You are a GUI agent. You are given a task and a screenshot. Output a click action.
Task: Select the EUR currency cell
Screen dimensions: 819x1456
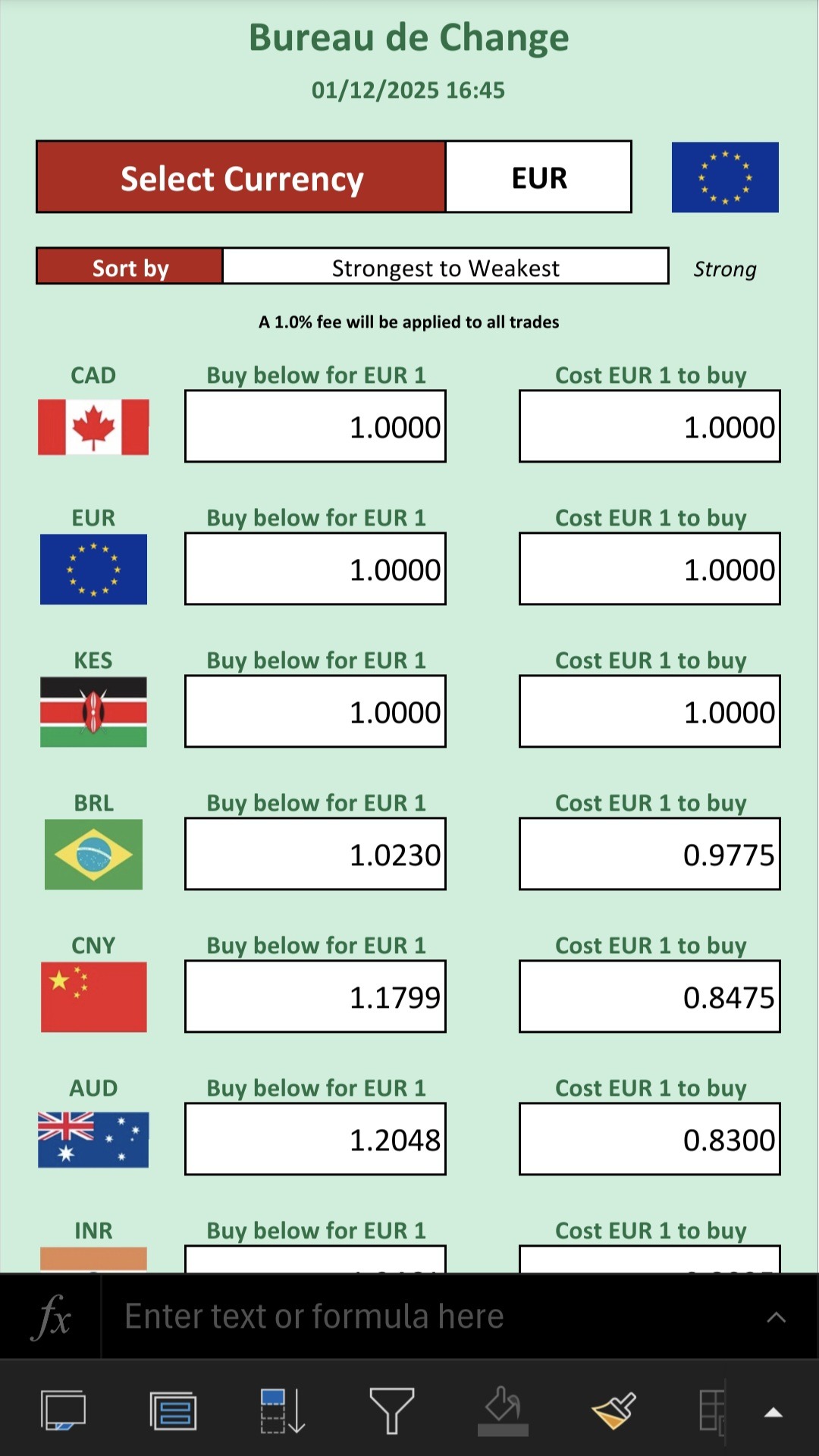coord(538,177)
